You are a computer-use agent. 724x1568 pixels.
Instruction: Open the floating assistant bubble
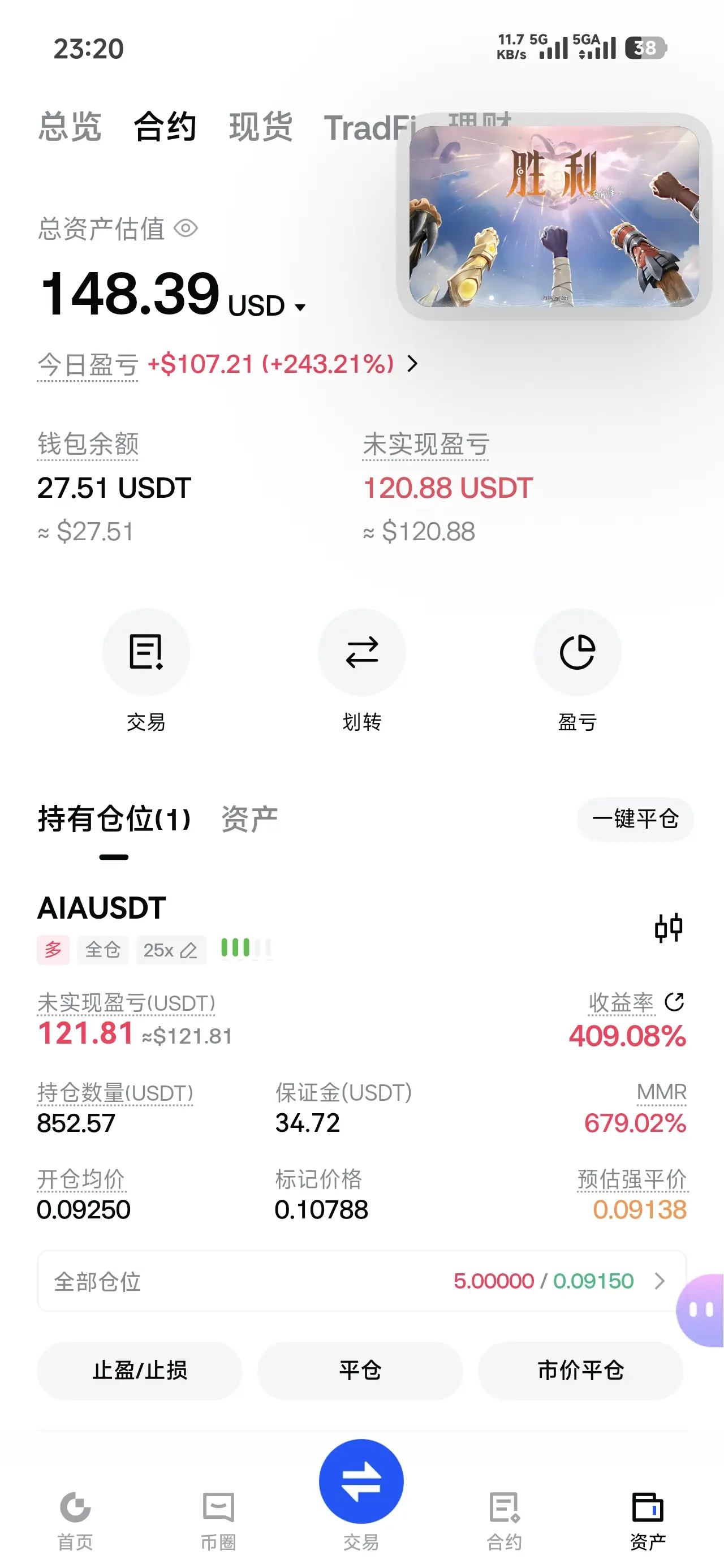701,1310
